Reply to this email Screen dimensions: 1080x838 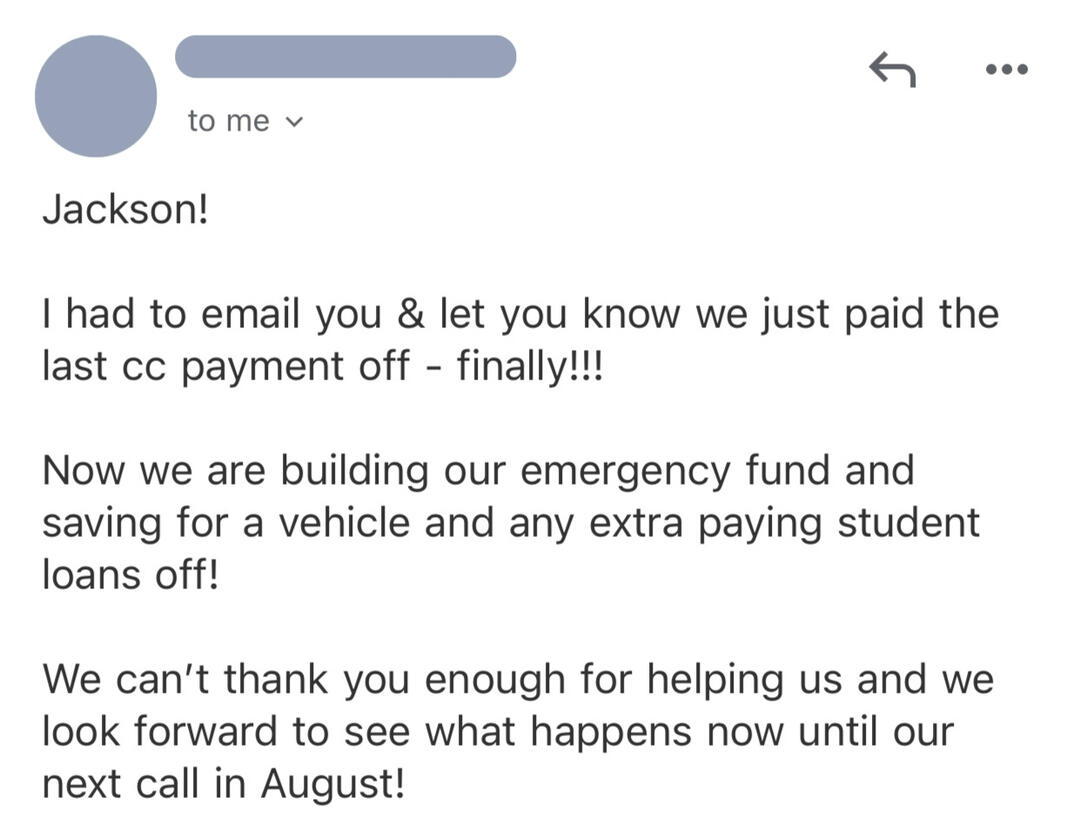[892, 70]
